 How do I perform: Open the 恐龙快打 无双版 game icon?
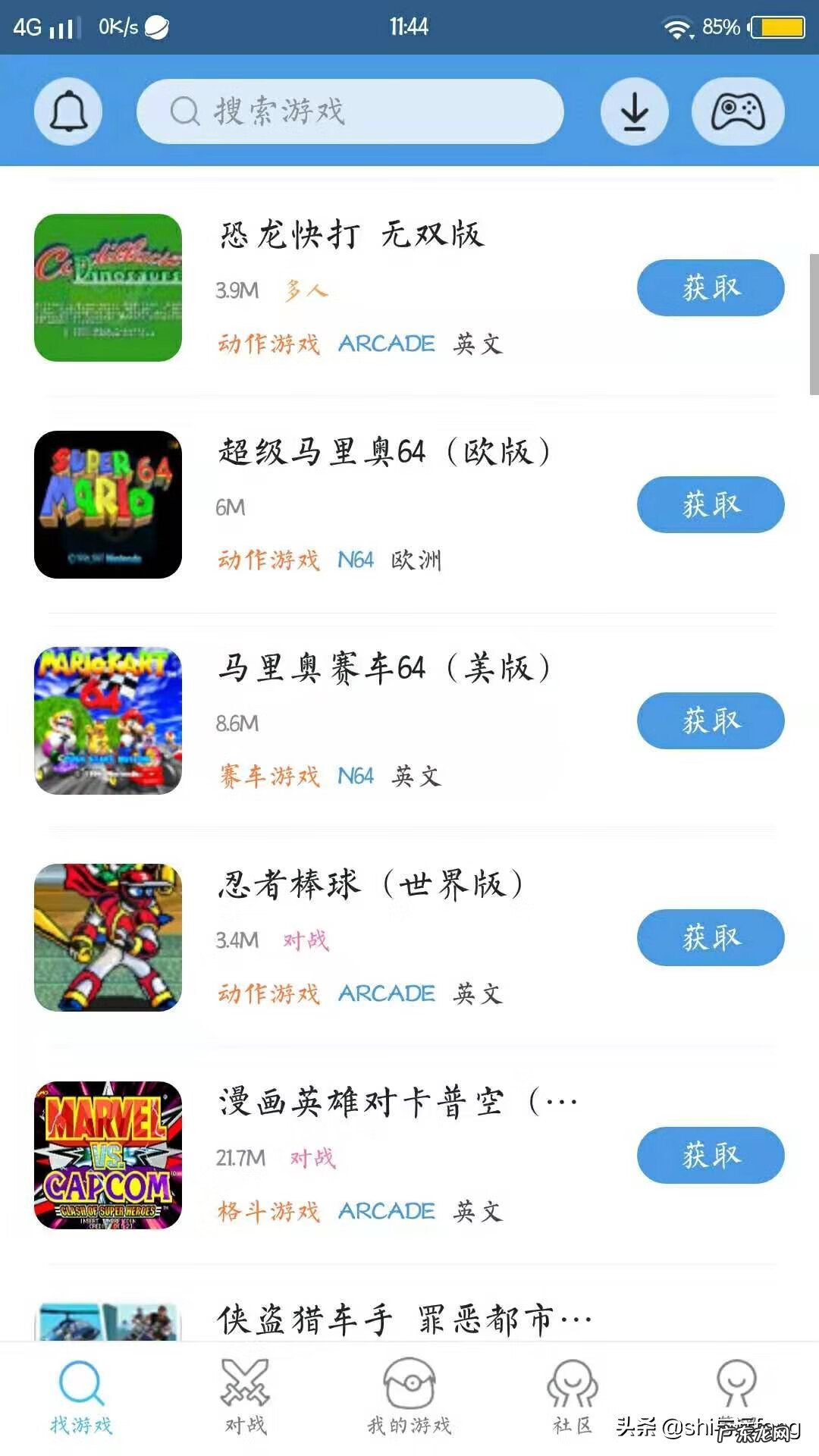tap(108, 288)
